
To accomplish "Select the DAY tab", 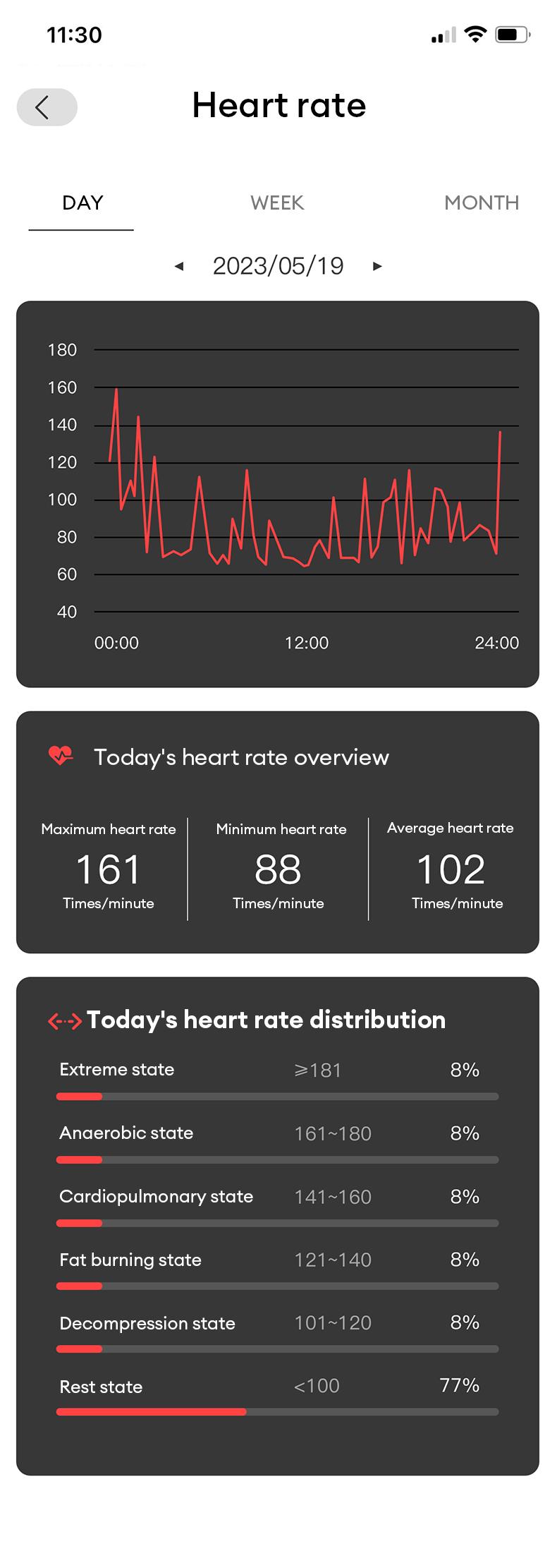I will pyautogui.click(x=82, y=203).
